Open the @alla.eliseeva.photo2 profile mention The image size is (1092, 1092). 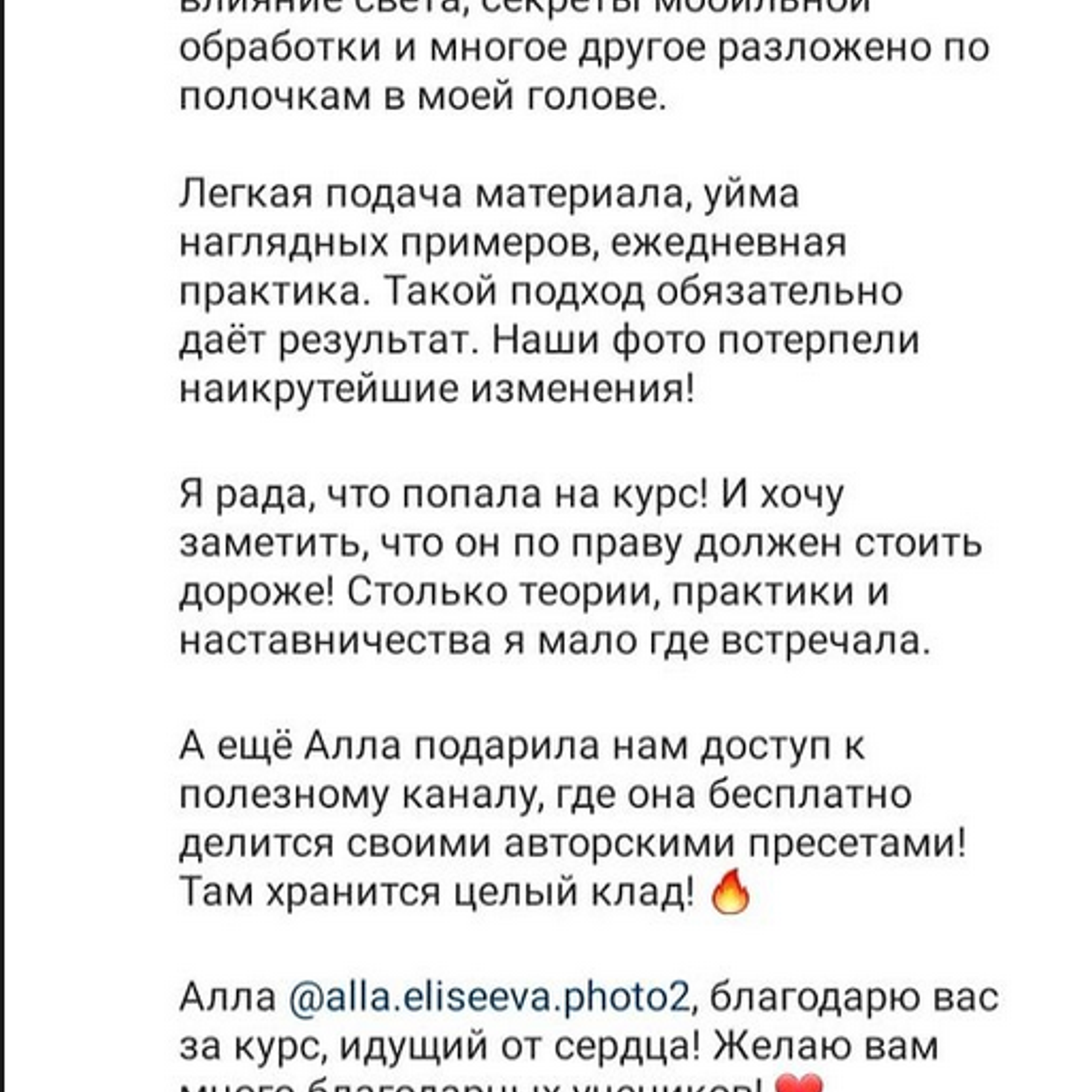pos(489,998)
